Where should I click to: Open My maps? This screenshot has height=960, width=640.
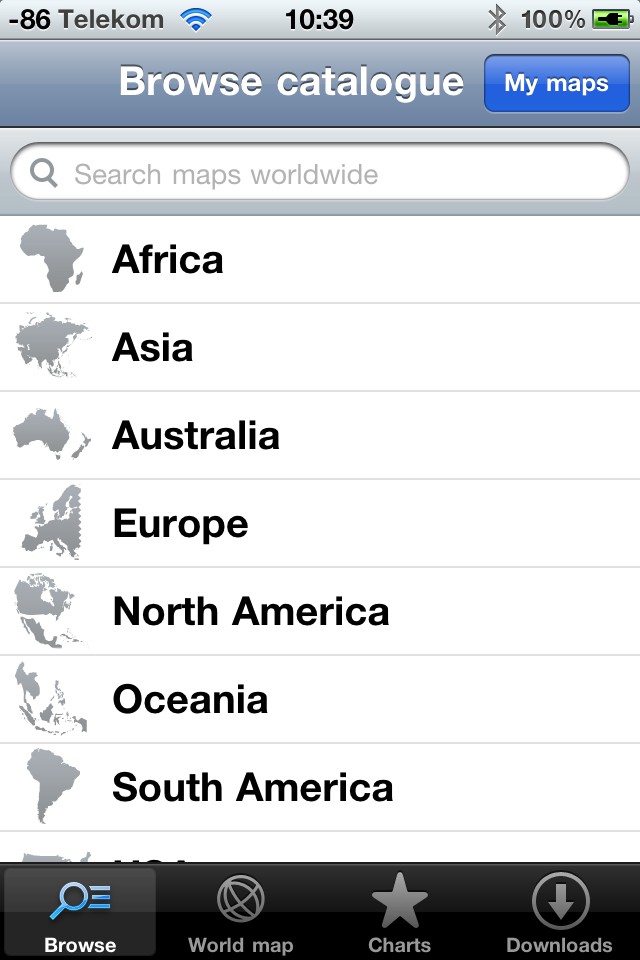[556, 83]
